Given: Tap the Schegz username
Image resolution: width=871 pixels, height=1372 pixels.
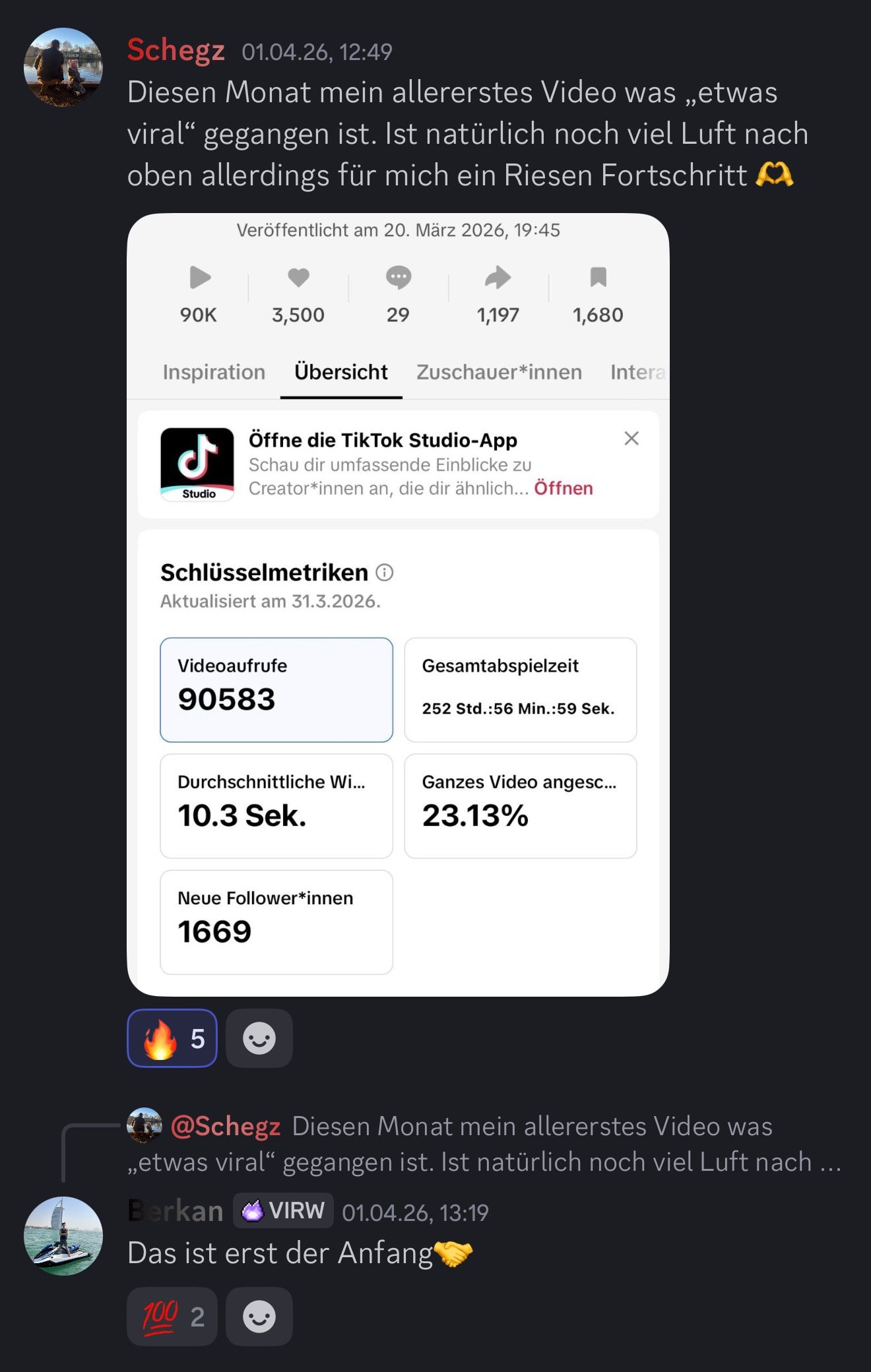Looking at the screenshot, I should (x=176, y=50).
